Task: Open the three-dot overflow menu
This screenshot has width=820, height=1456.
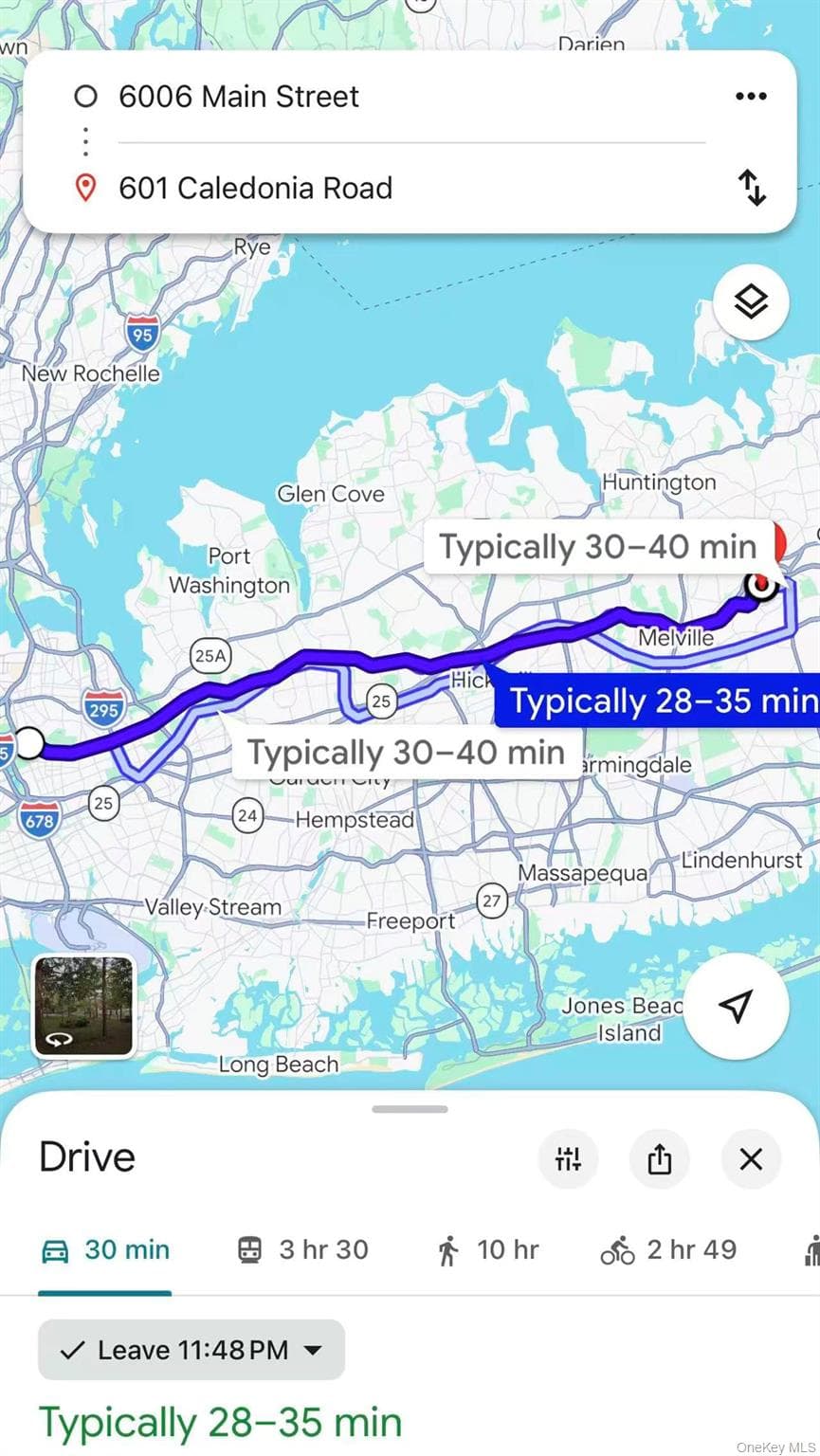Action: click(x=751, y=96)
